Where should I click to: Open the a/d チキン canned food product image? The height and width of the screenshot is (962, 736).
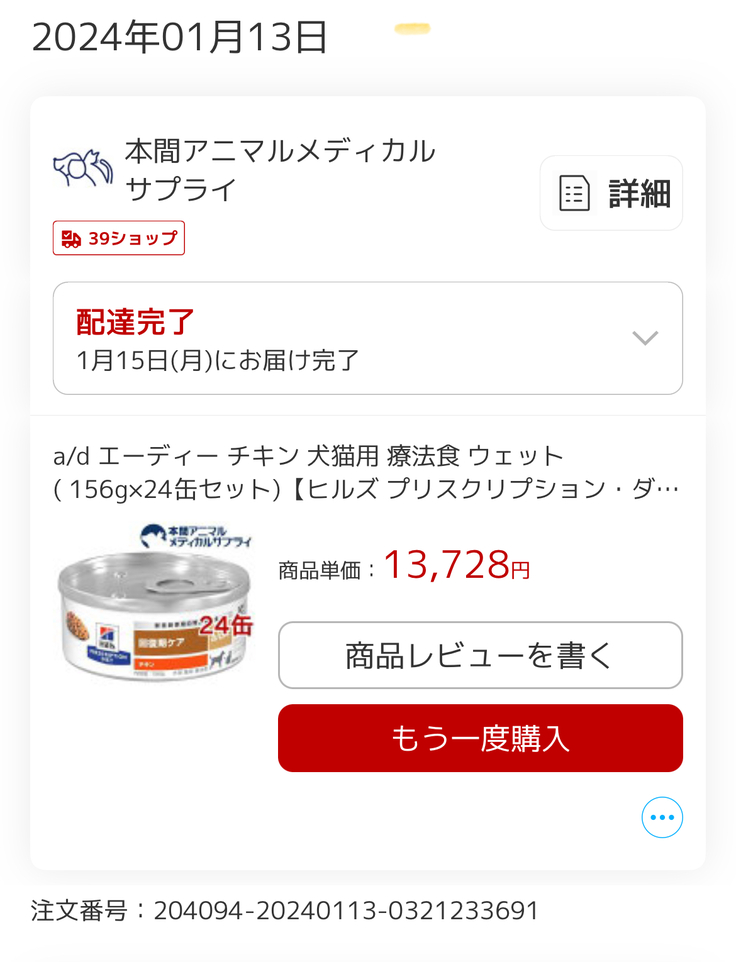tap(155, 604)
